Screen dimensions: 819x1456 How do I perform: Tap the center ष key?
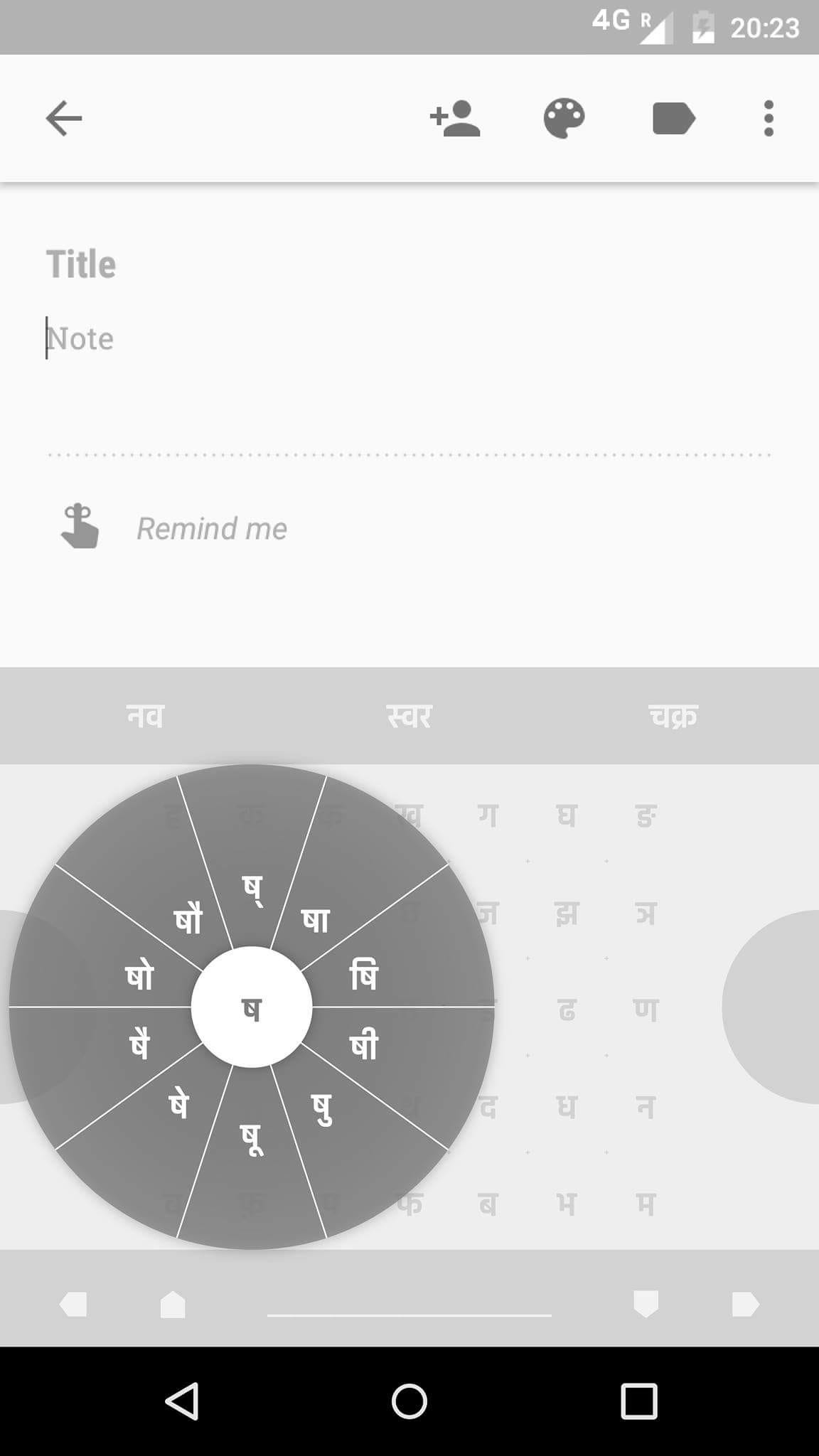coord(252,1007)
